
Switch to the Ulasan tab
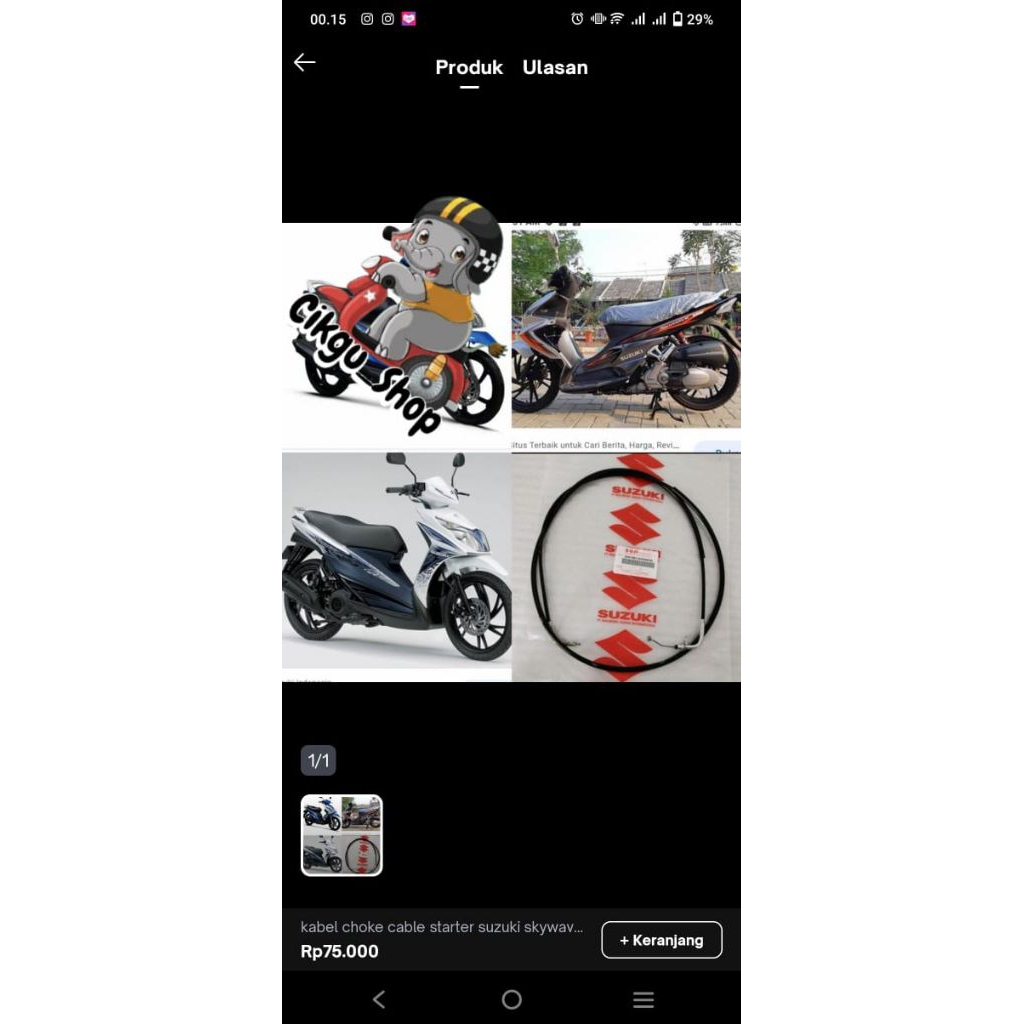click(x=554, y=67)
